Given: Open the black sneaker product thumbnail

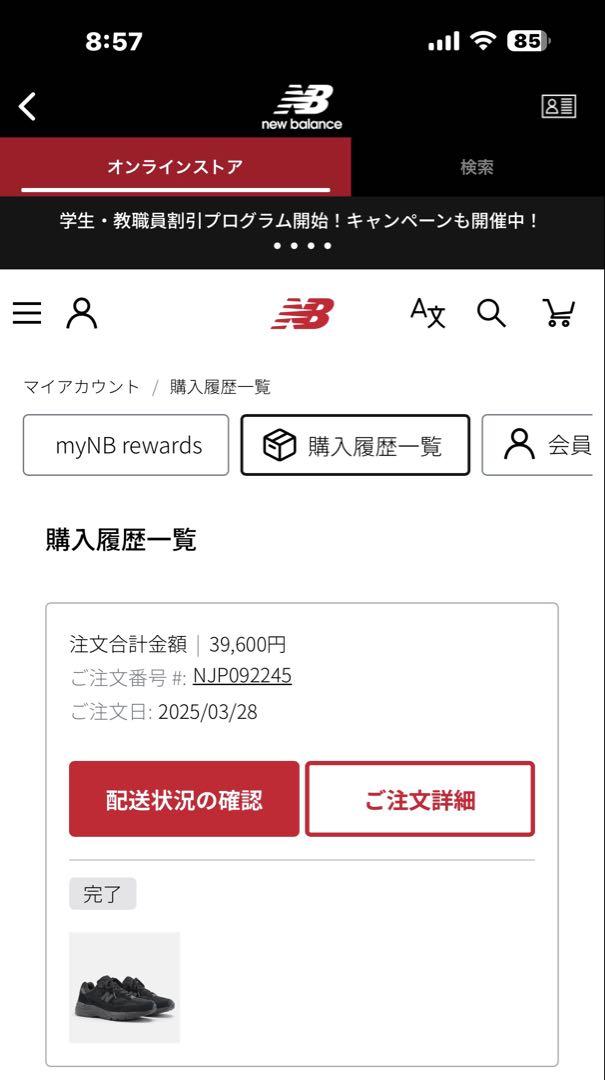Looking at the screenshot, I should 124,988.
